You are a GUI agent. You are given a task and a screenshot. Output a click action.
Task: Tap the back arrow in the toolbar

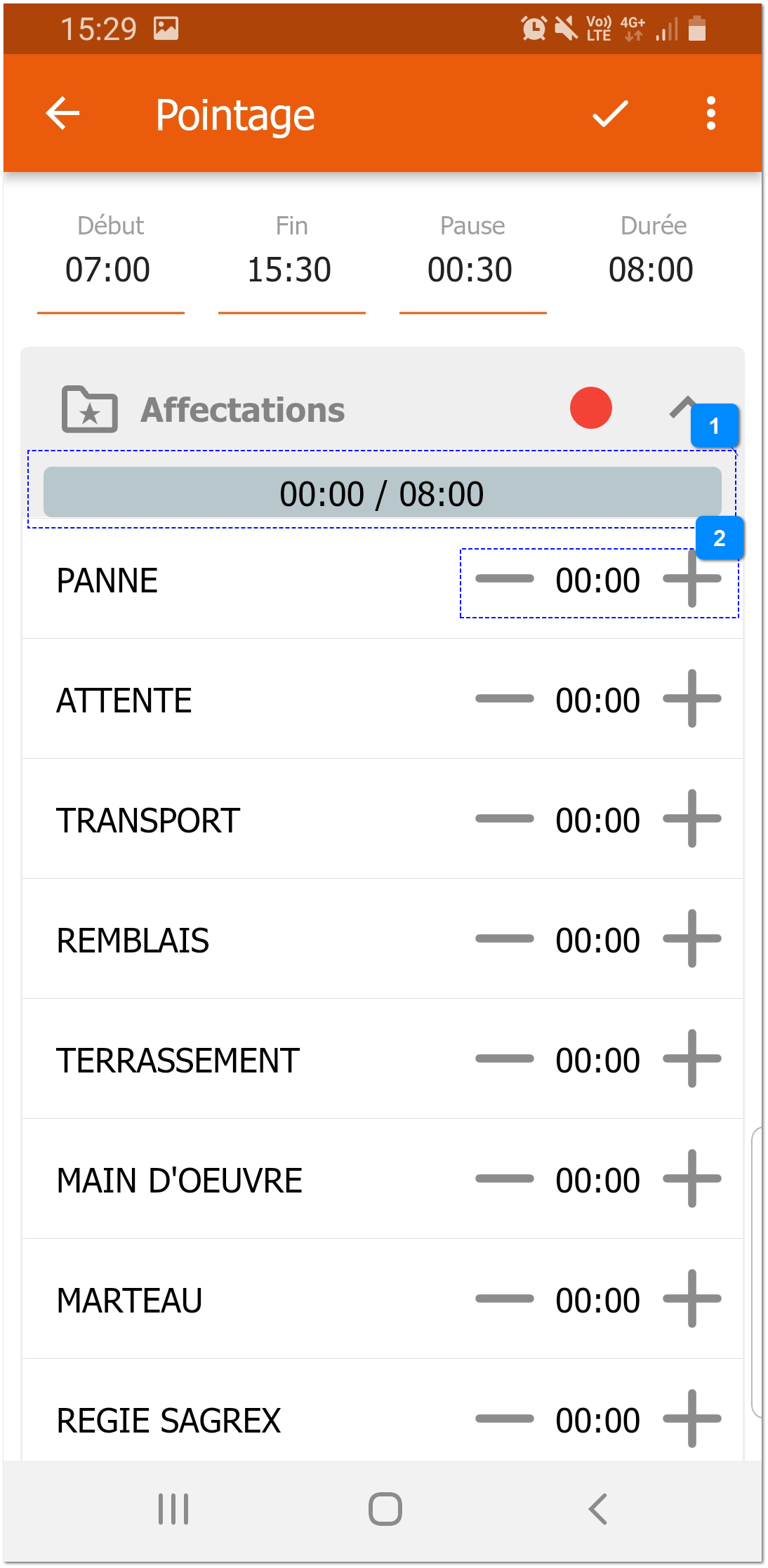point(62,114)
